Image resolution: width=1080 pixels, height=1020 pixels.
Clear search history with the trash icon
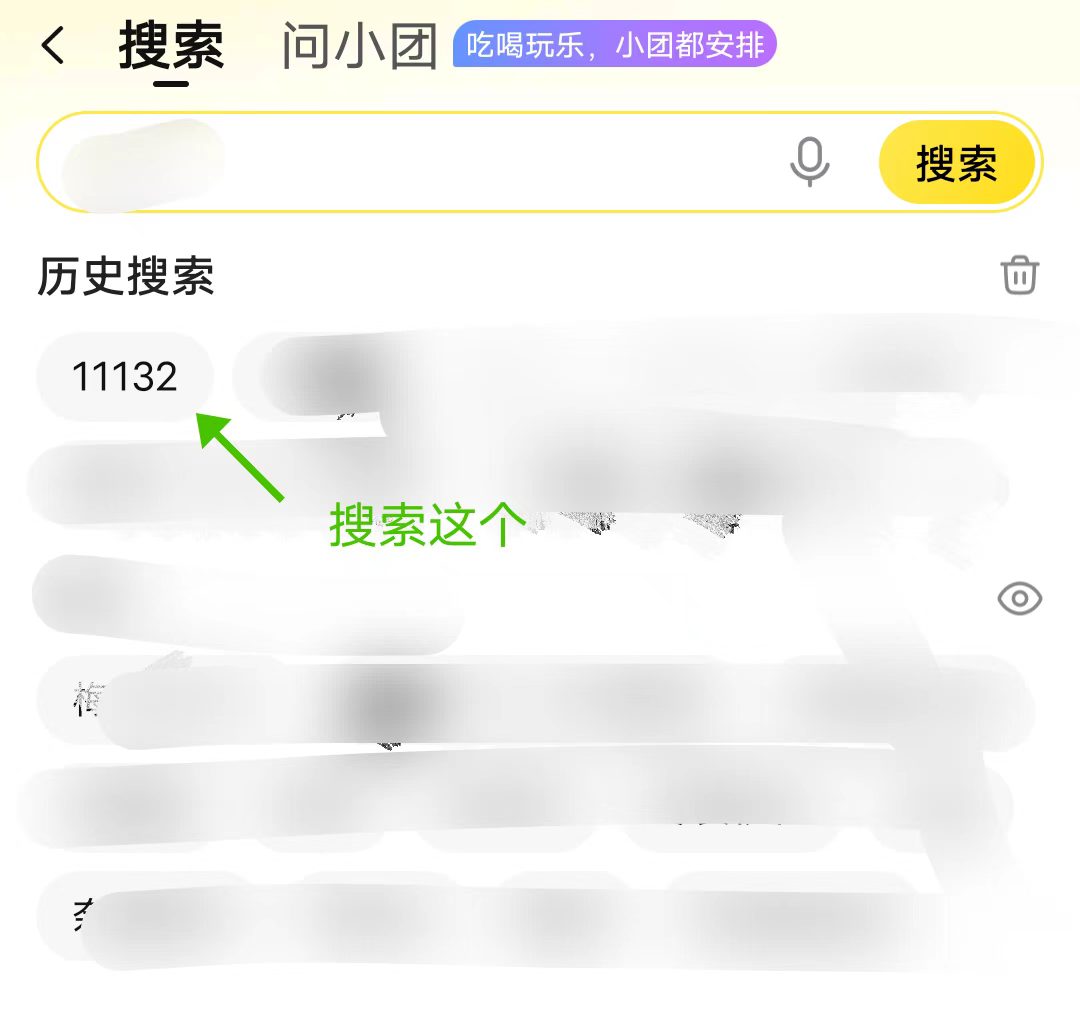click(1019, 275)
